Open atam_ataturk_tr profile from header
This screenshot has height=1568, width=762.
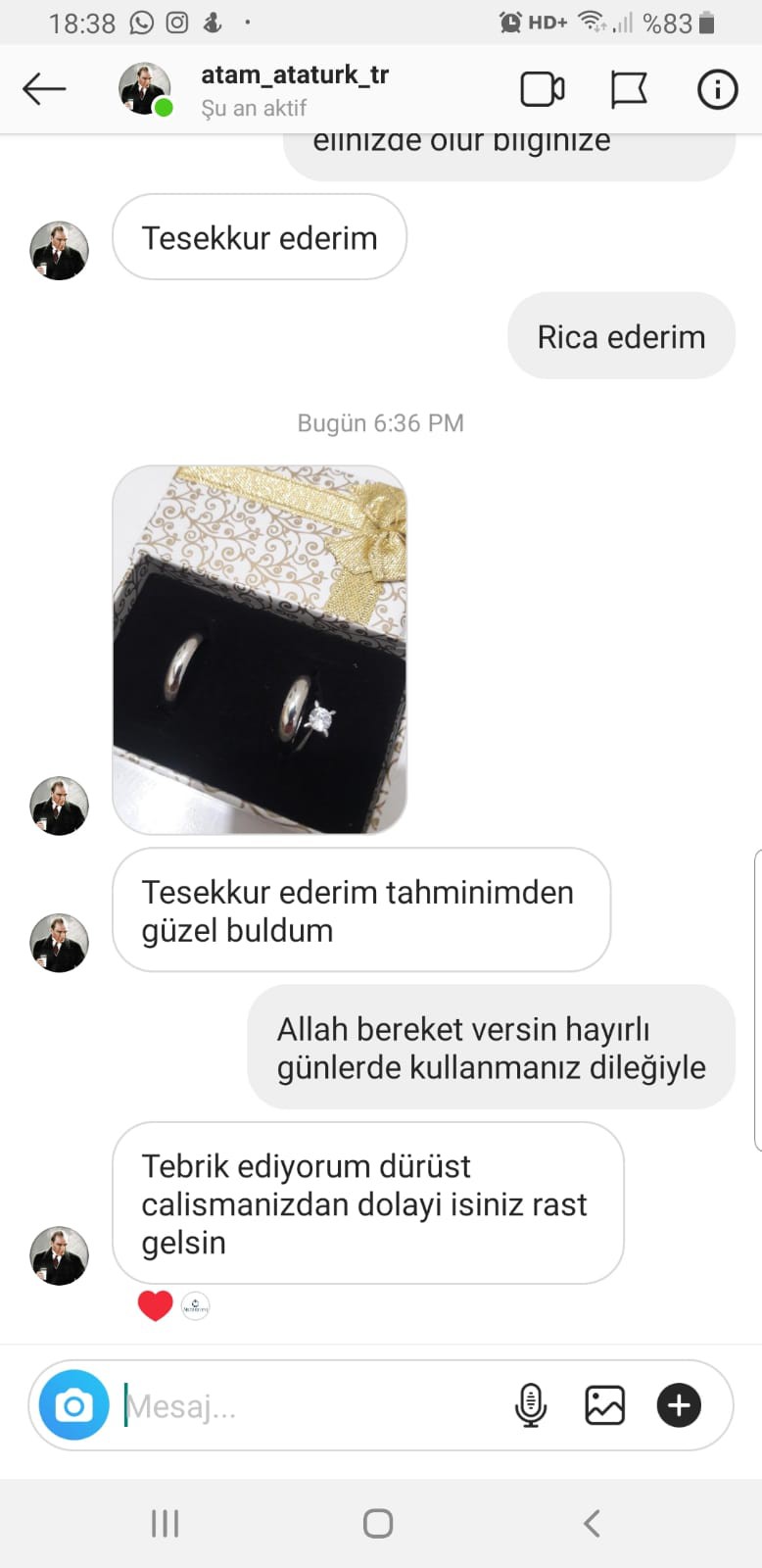pos(294,75)
